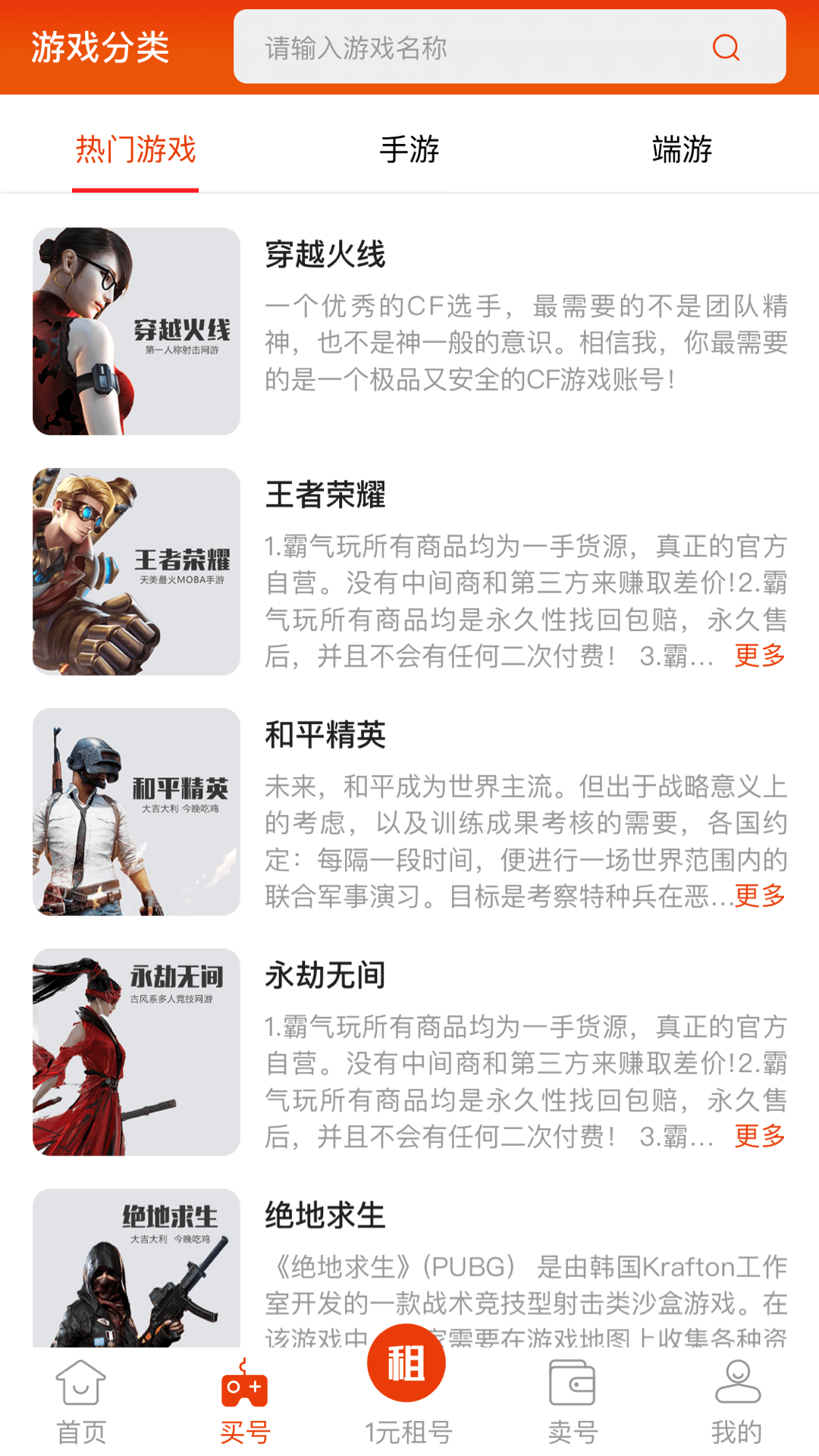Open the 永劫无间 game thumbnail
The image size is (819, 1456).
pos(136,1052)
